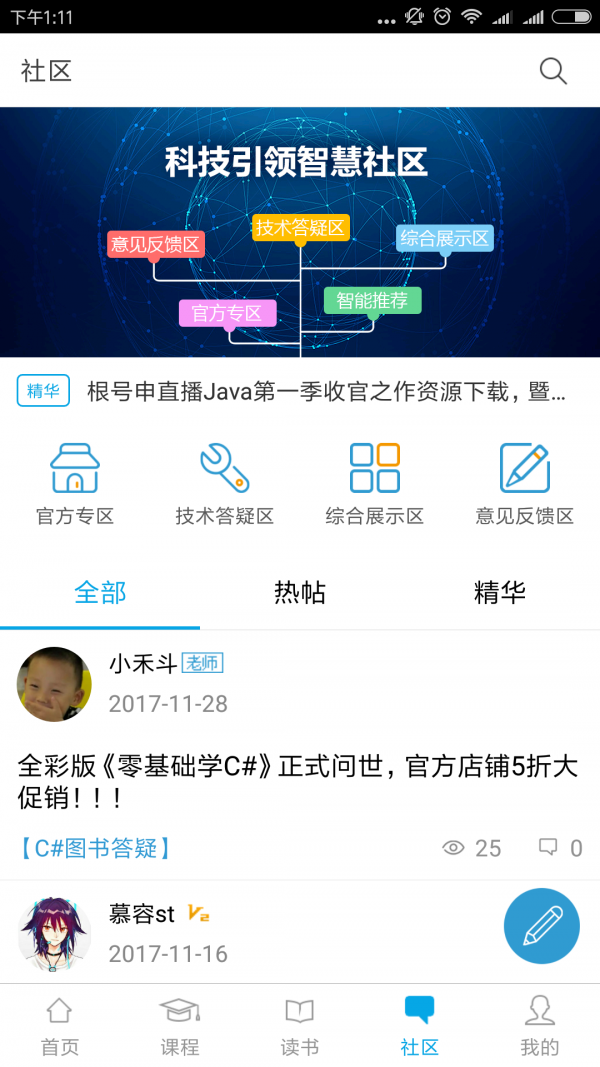
Task: Open 官方专区 section
Action: (x=75, y=485)
